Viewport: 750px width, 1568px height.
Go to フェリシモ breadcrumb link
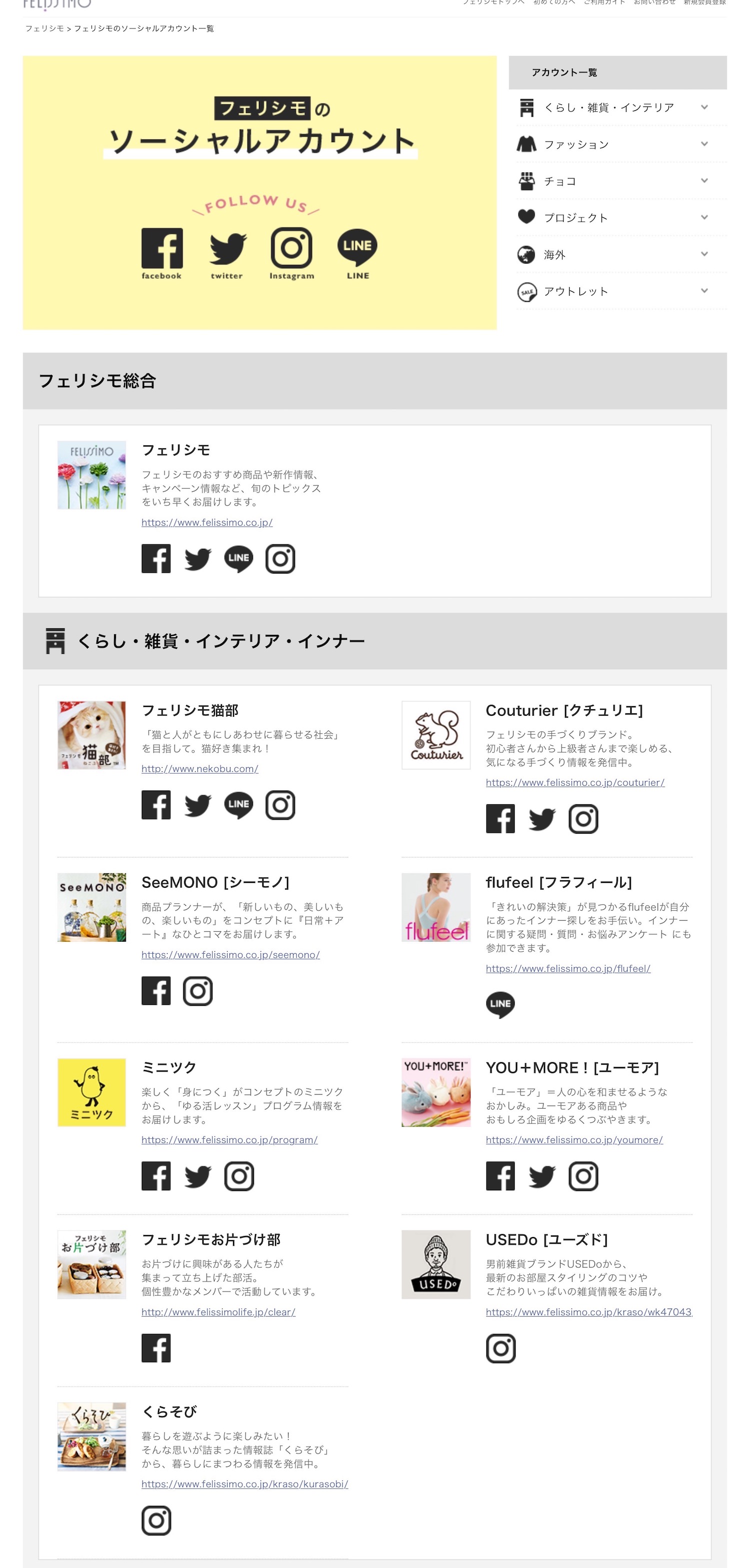tap(44, 28)
